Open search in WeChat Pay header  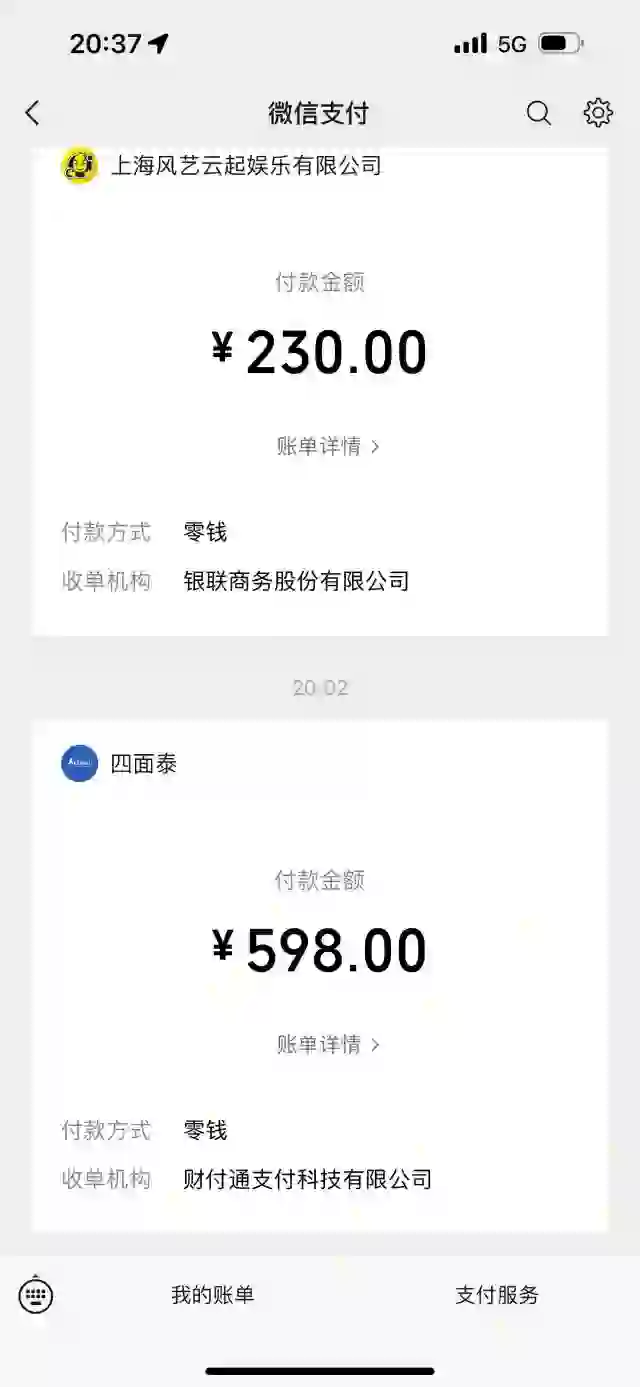click(x=539, y=113)
